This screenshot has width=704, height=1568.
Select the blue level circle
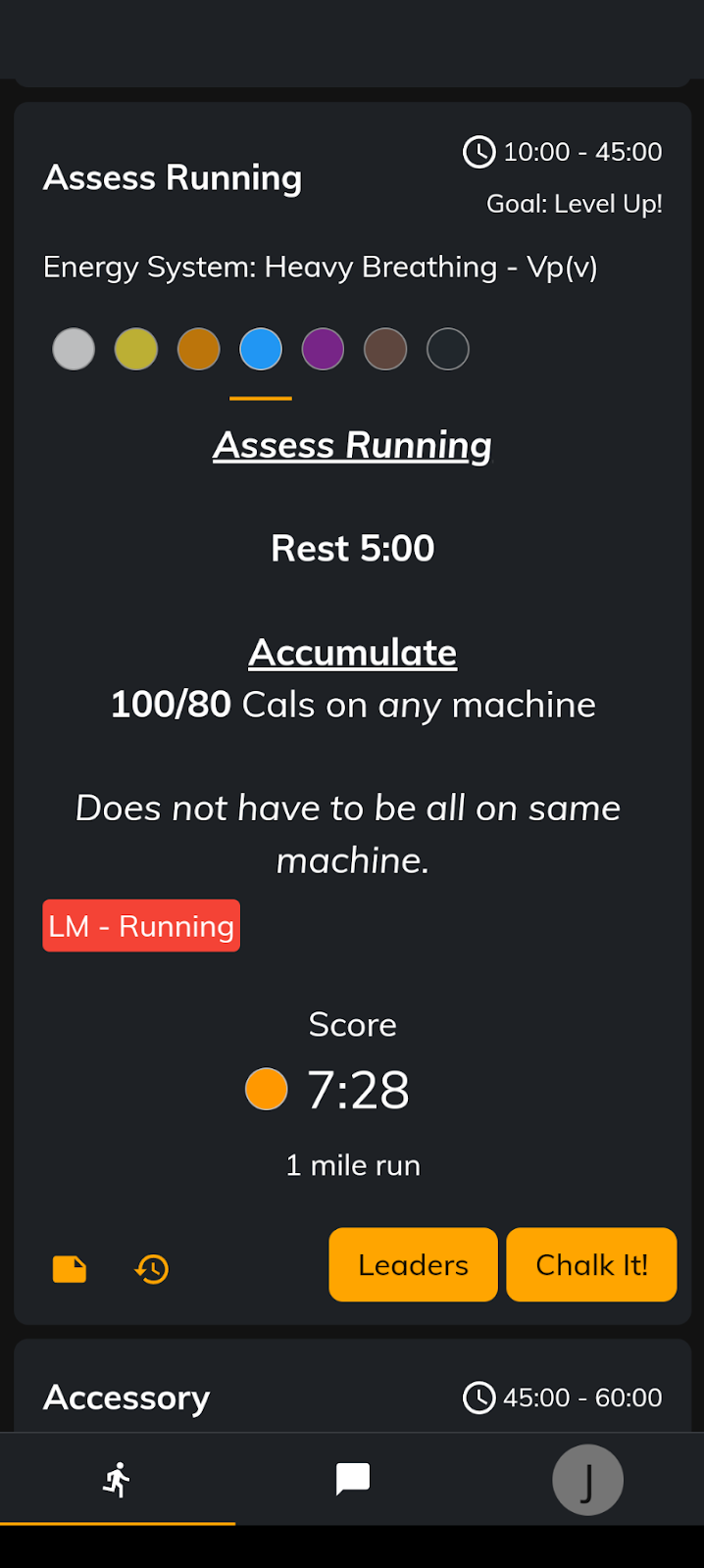click(x=261, y=349)
